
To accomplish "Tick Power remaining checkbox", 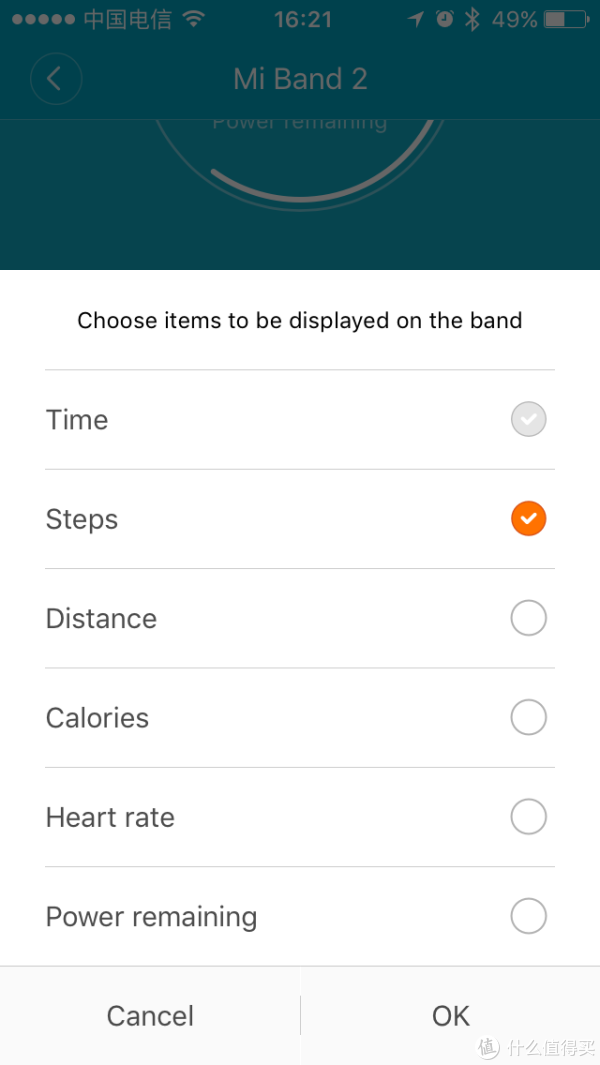I will coord(528,916).
